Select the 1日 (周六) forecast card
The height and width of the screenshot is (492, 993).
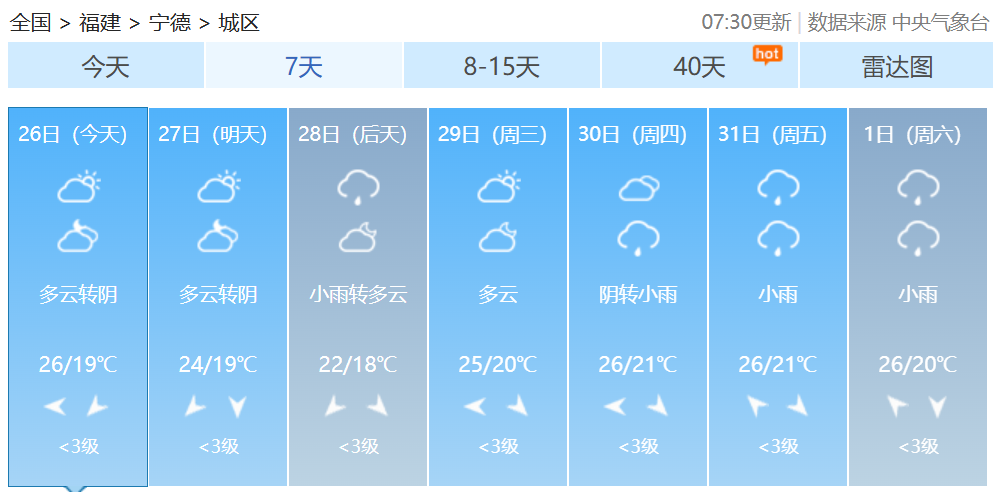918,295
